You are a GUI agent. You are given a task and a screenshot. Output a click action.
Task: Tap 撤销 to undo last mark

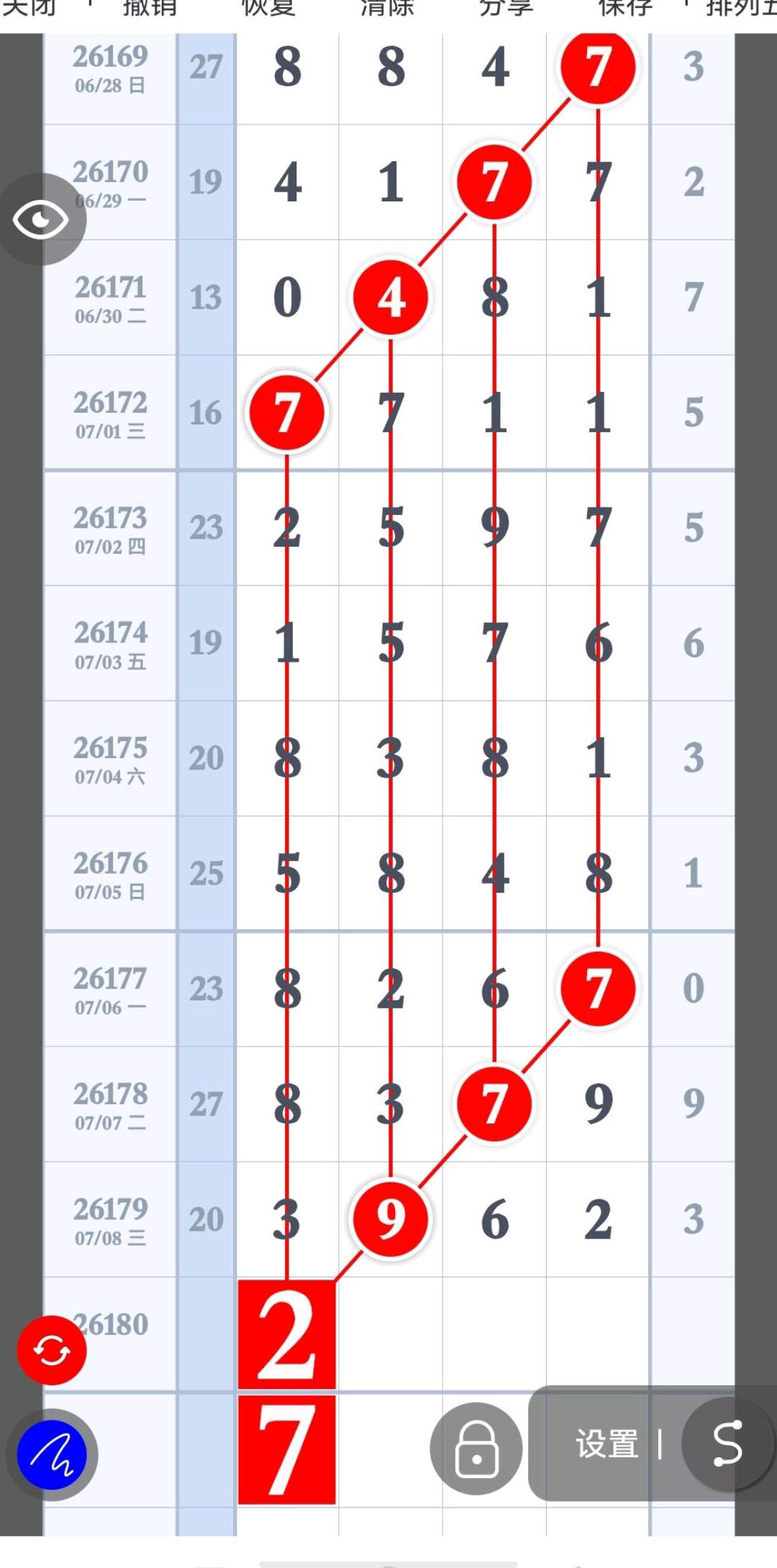[x=149, y=8]
